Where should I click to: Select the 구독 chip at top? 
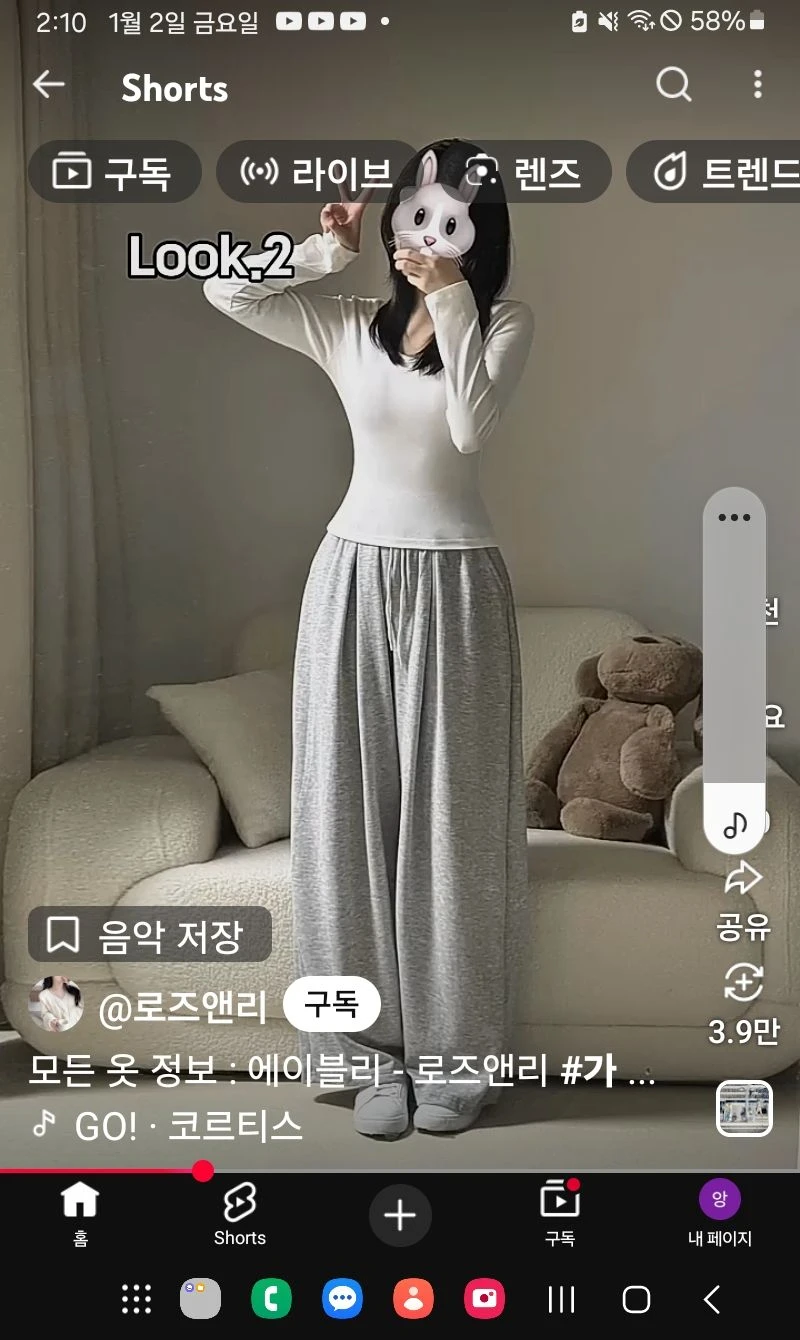pyautogui.click(x=114, y=173)
